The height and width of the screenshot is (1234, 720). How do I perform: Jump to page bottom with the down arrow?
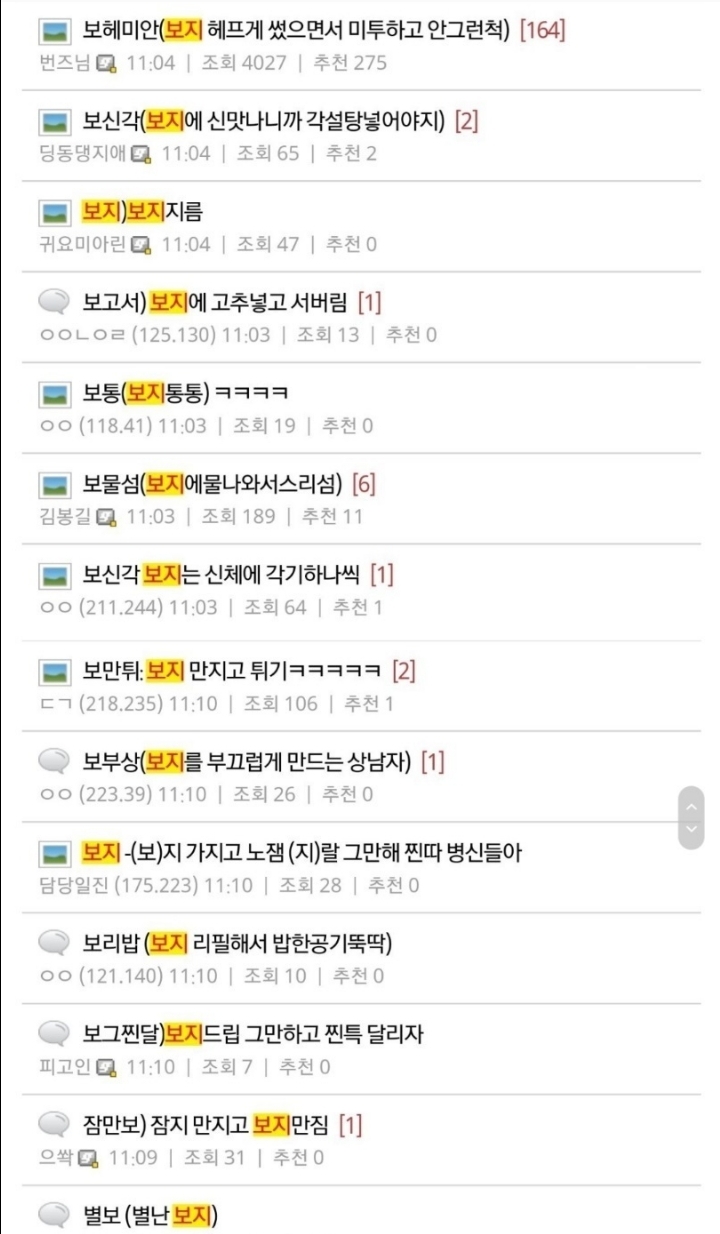click(x=691, y=832)
